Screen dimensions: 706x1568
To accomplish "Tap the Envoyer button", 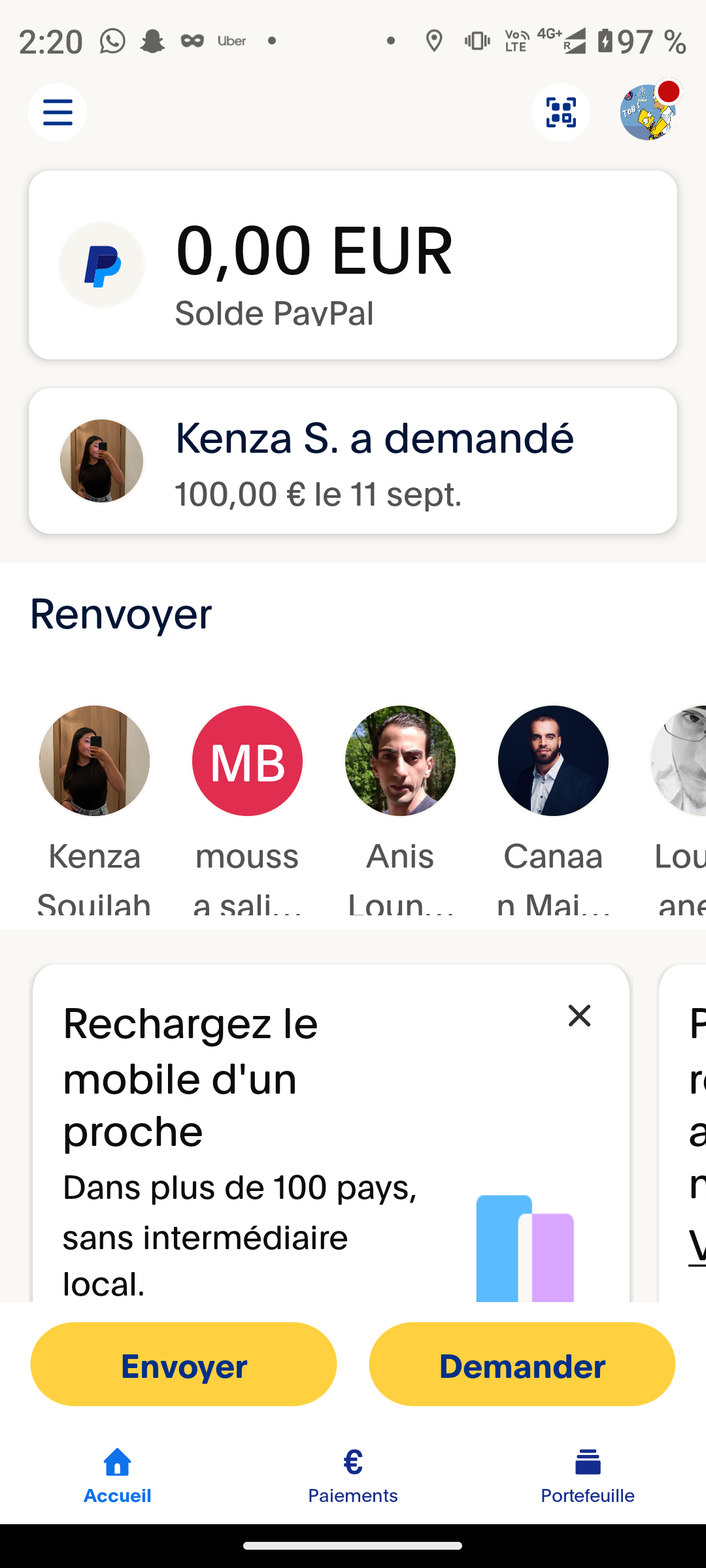I will [x=184, y=1364].
